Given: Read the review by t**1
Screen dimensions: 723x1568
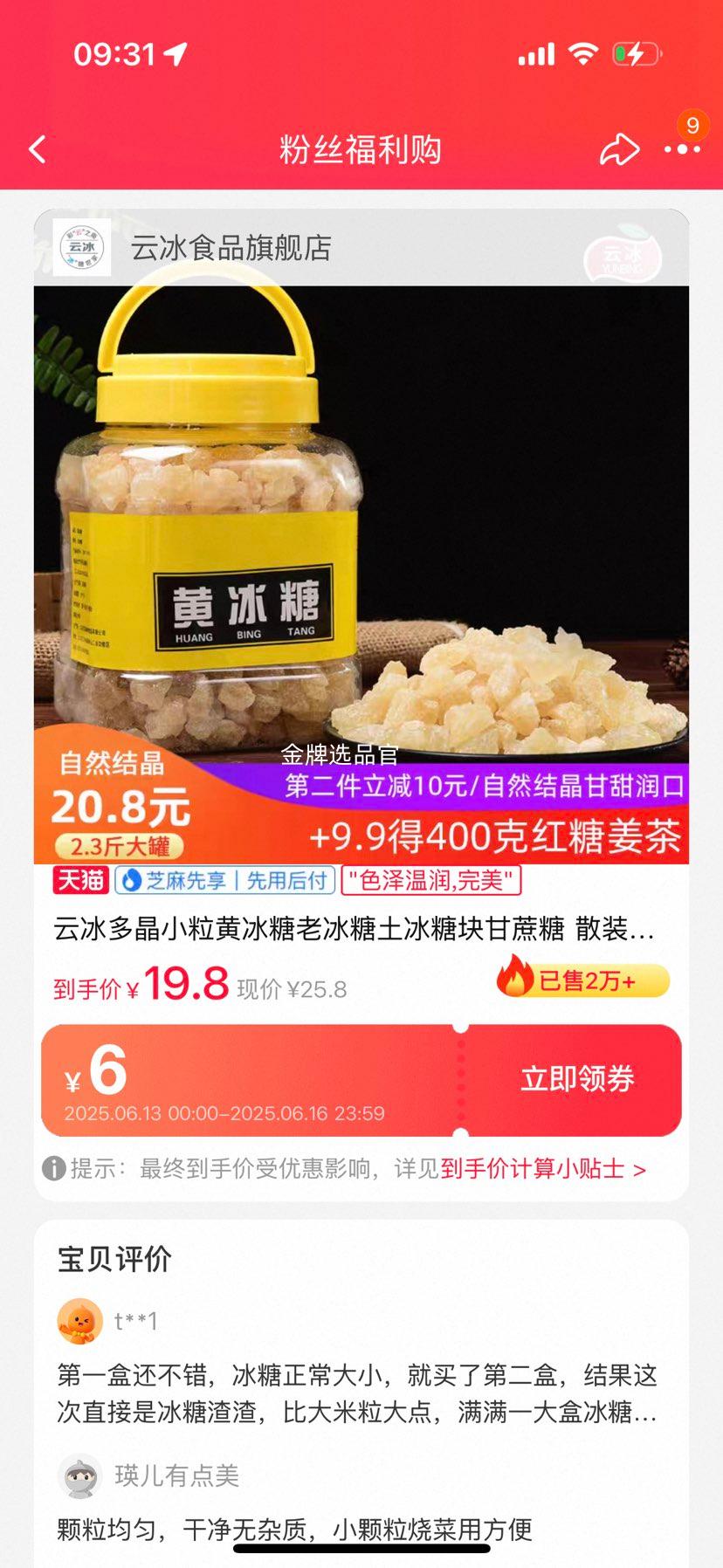Looking at the screenshot, I should click(356, 1393).
